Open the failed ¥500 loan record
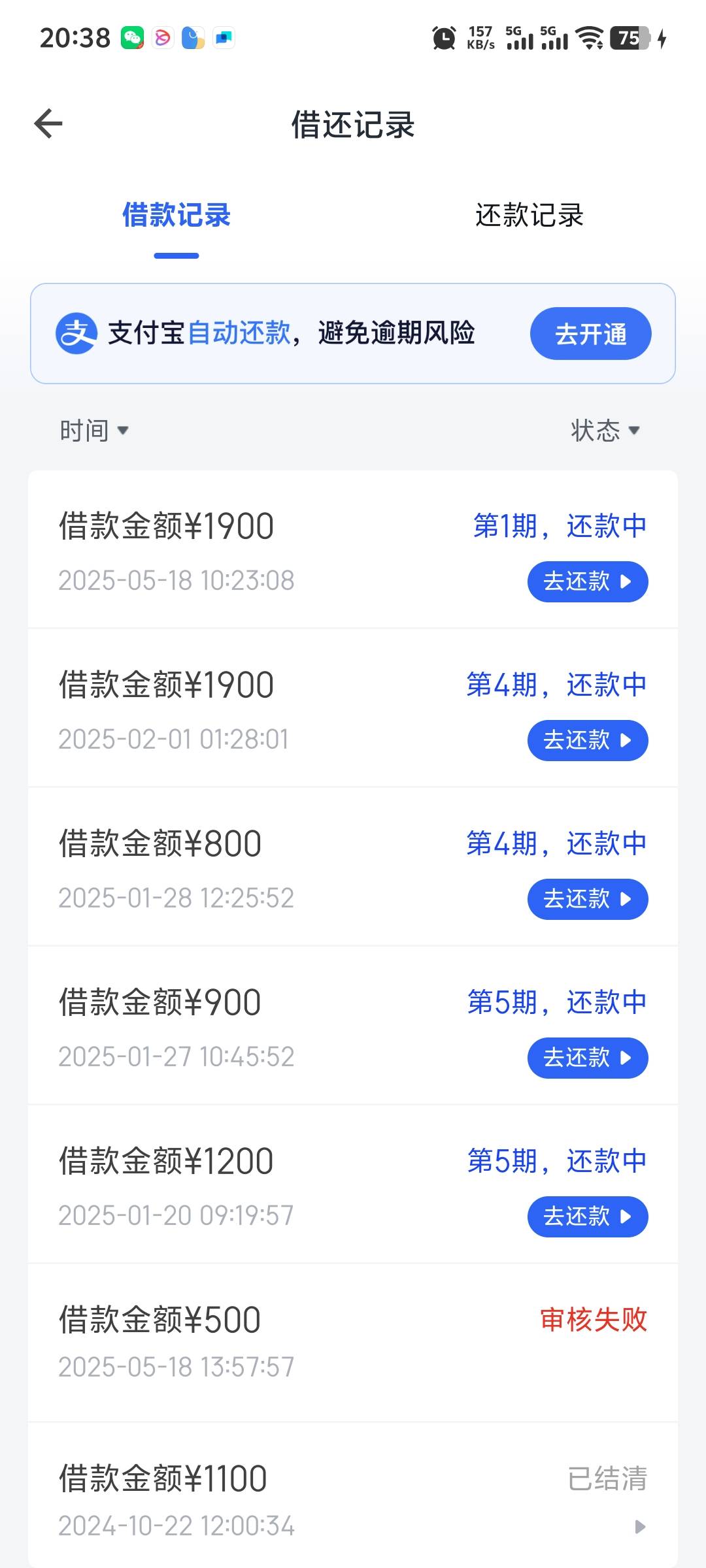The height and width of the screenshot is (1568, 706). tap(353, 1343)
